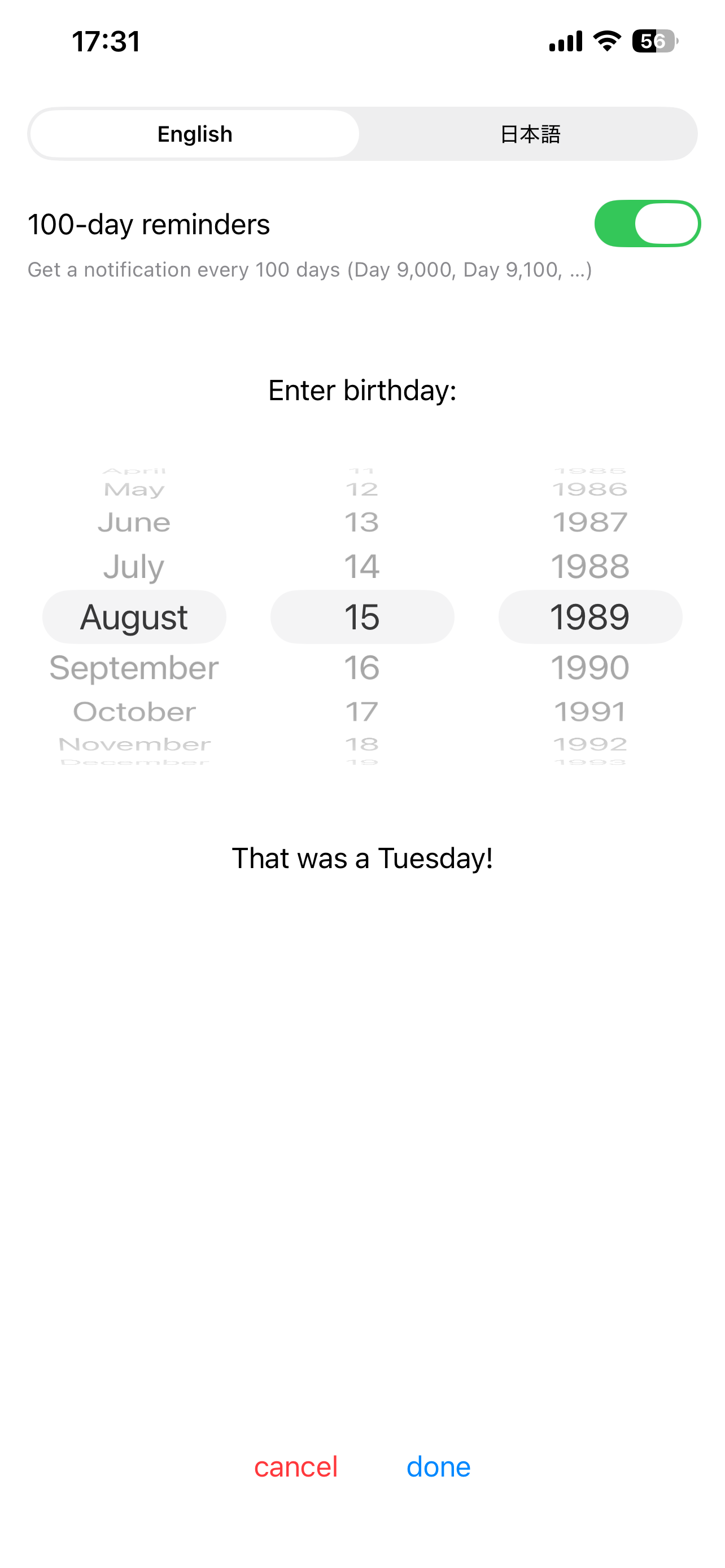Disable 100-day reminders toggle
The image size is (725, 1568).
pyautogui.click(x=647, y=224)
